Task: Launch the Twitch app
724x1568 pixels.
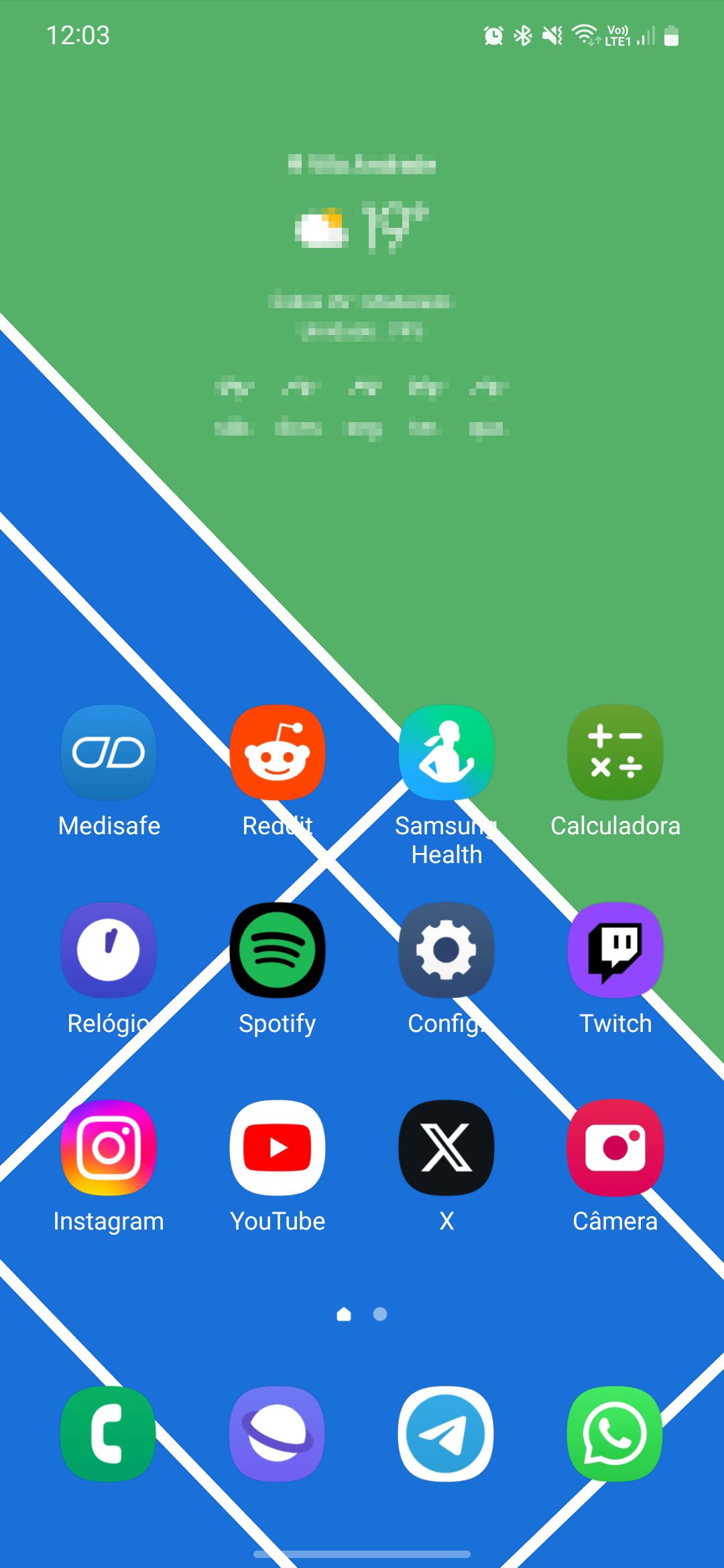Action: tap(615, 950)
